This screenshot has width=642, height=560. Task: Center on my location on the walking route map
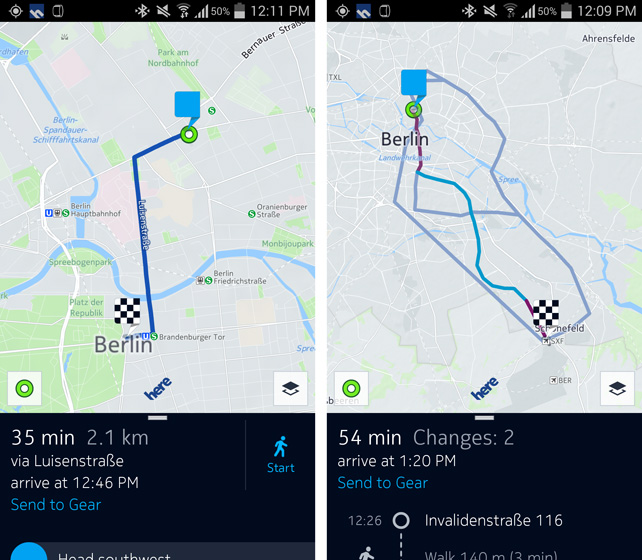point(25,389)
